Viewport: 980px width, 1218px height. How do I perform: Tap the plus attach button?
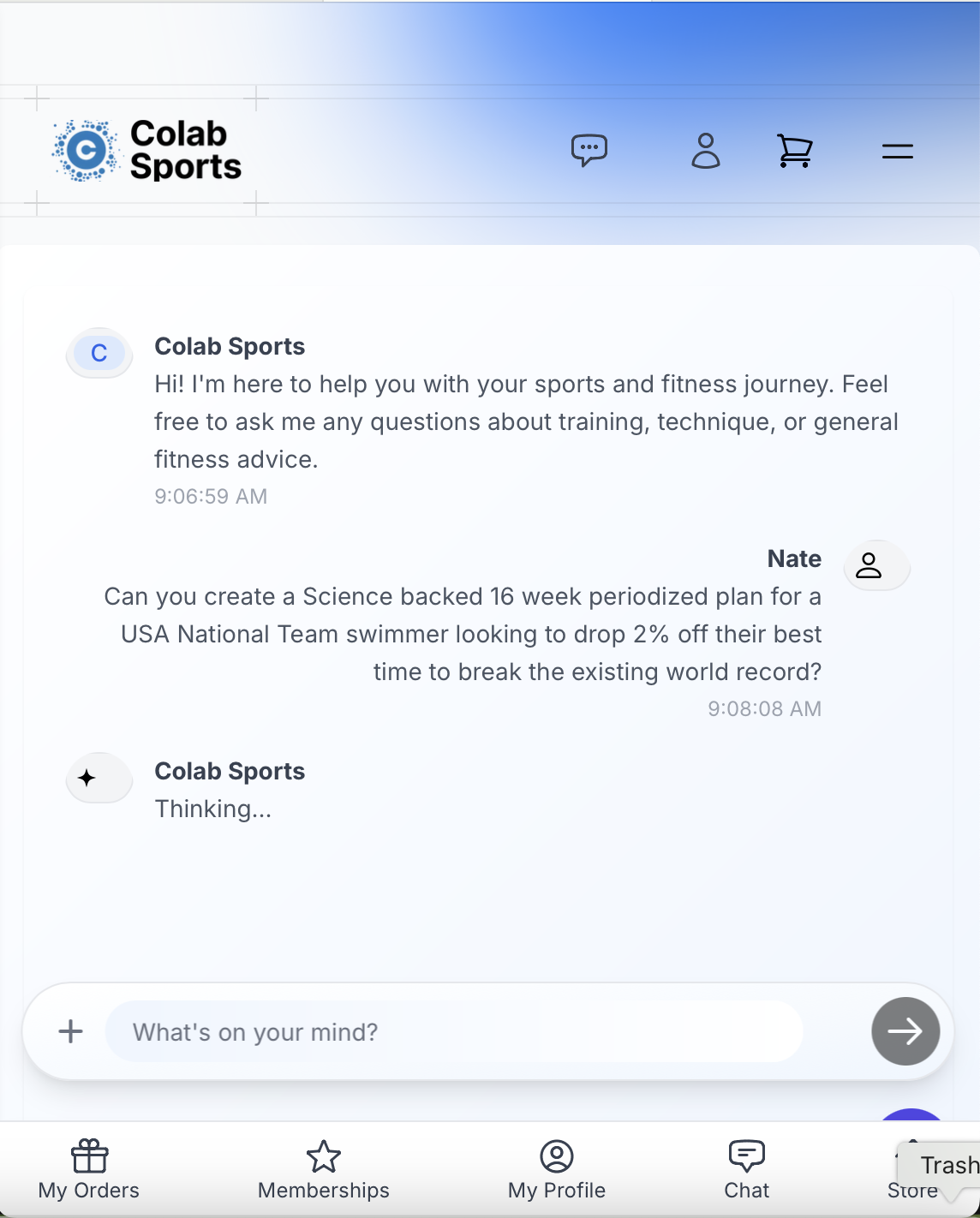pyautogui.click(x=70, y=1031)
